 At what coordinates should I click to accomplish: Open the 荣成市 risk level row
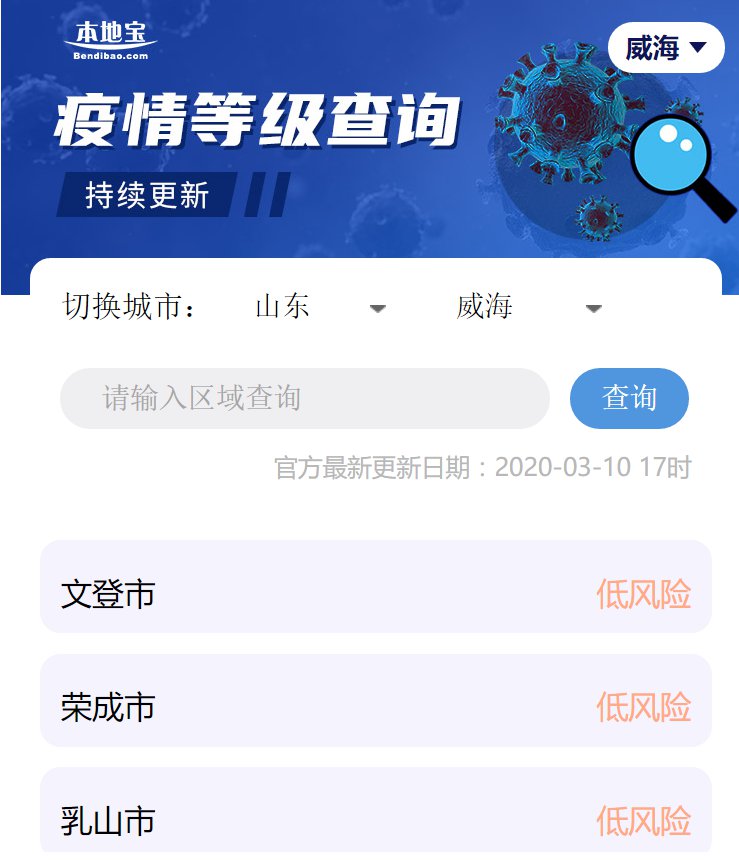tap(375, 707)
